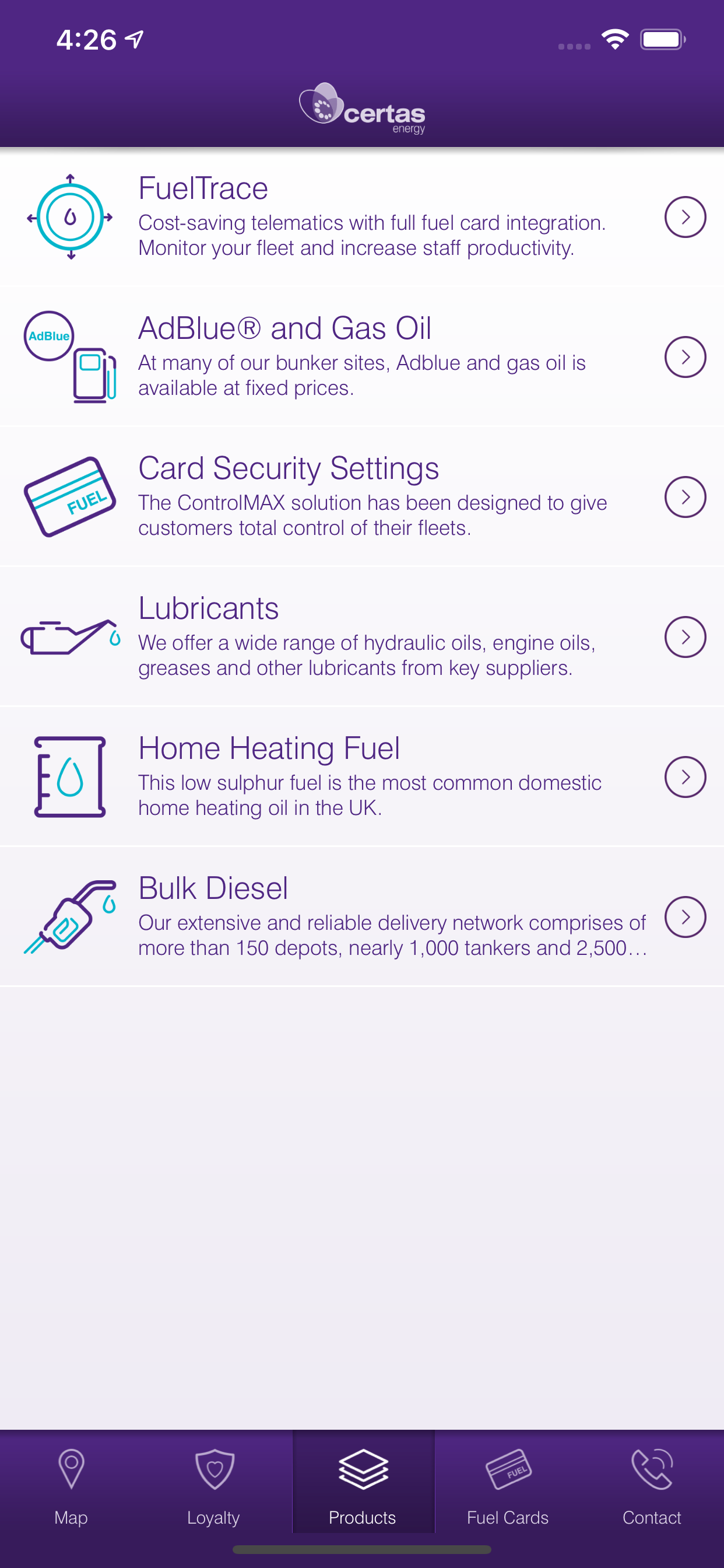Open the Home Heating Fuel entry

[362, 776]
